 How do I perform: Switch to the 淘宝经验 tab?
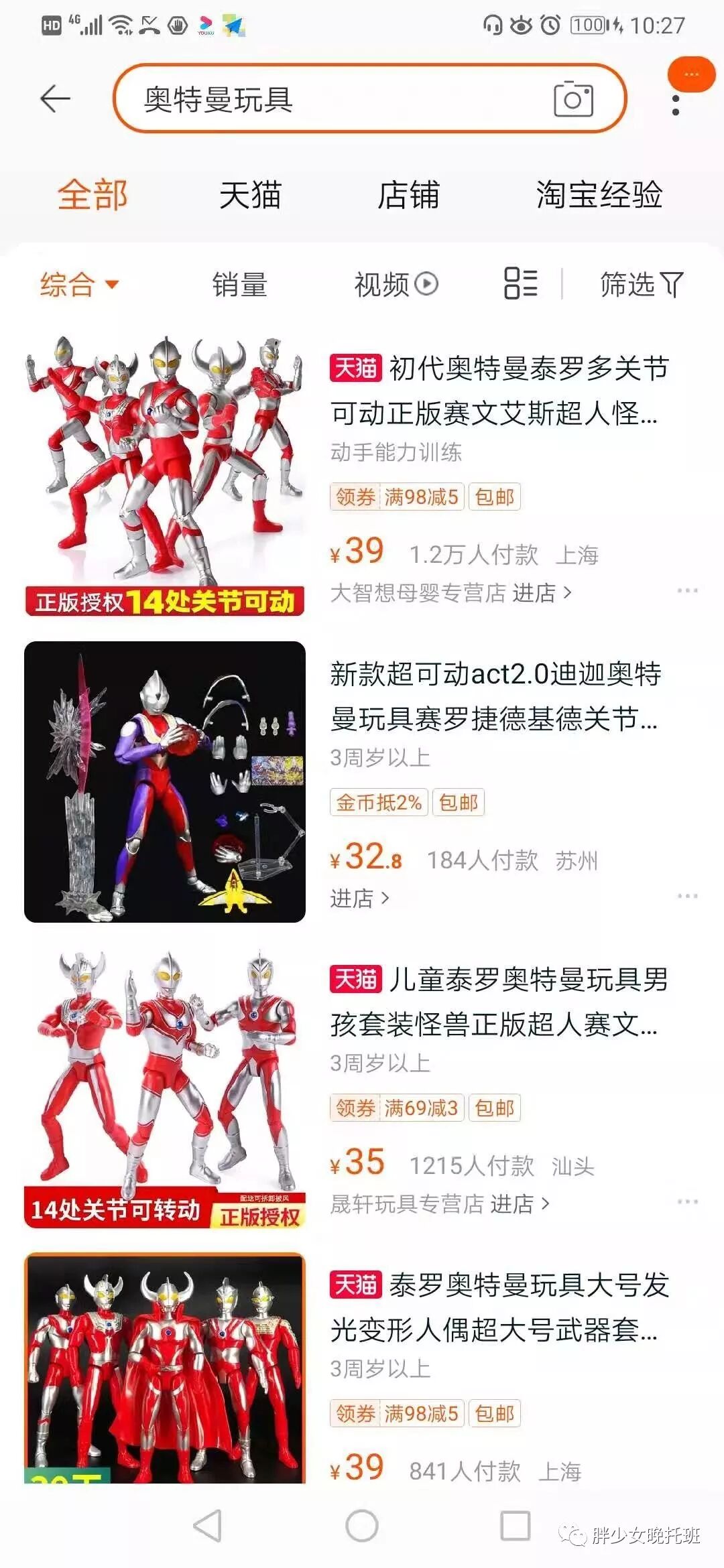pyautogui.click(x=599, y=195)
